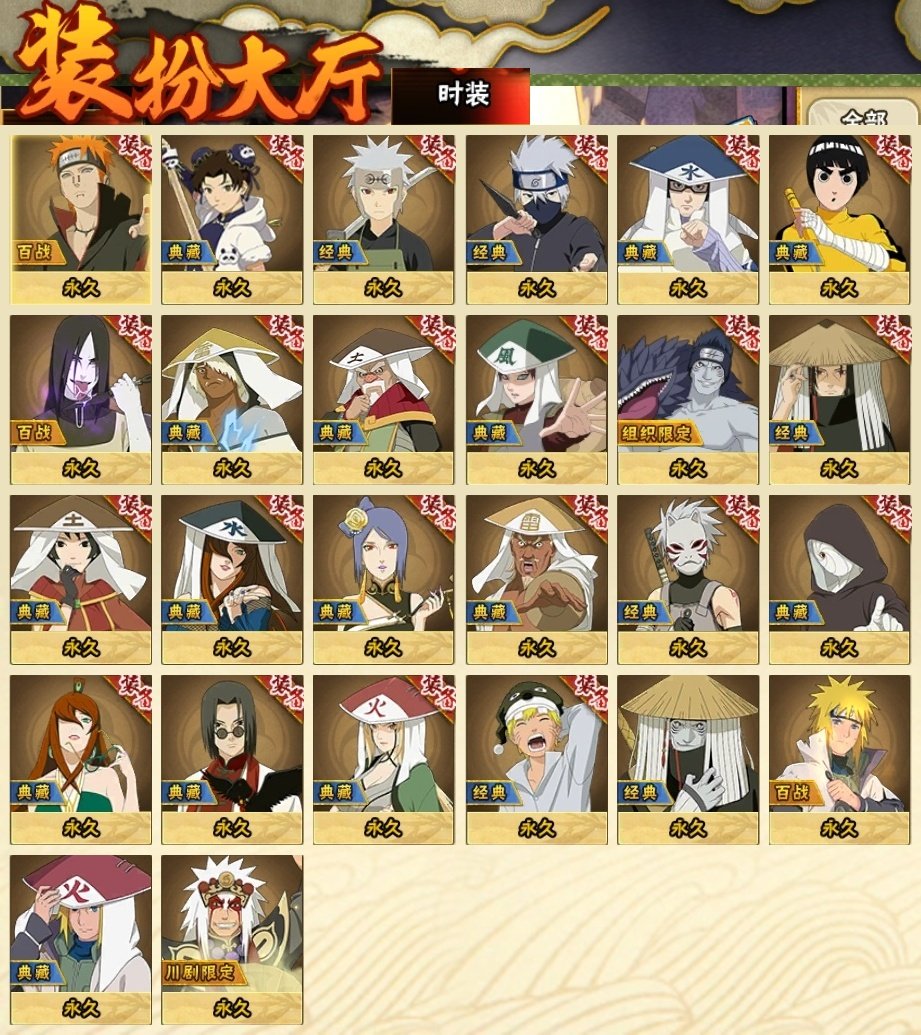Select the Jiraiya 川剧限定 costume
This screenshot has width=921, height=1035.
pyautogui.click(x=232, y=925)
